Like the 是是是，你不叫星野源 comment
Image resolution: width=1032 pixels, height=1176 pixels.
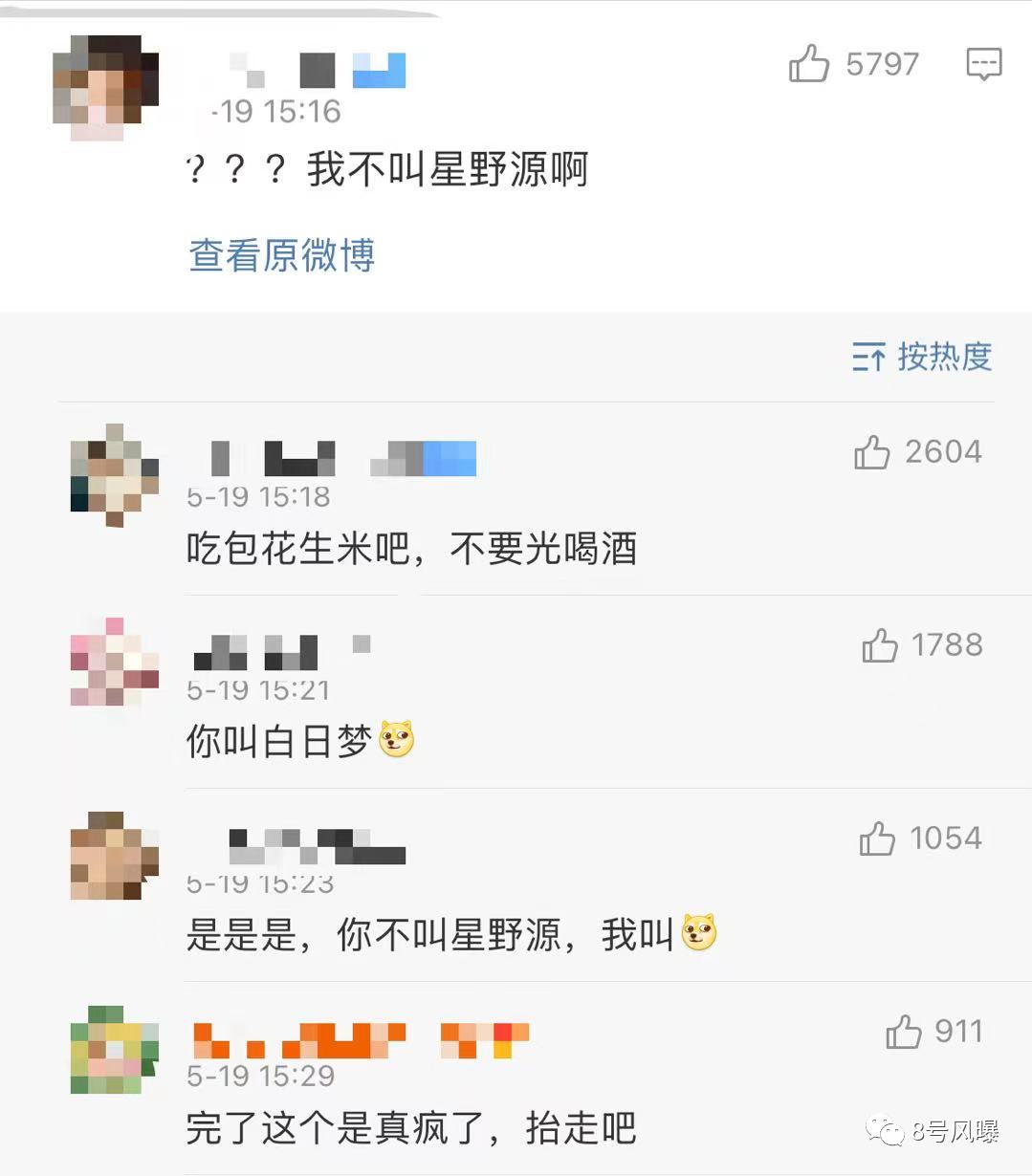[877, 838]
